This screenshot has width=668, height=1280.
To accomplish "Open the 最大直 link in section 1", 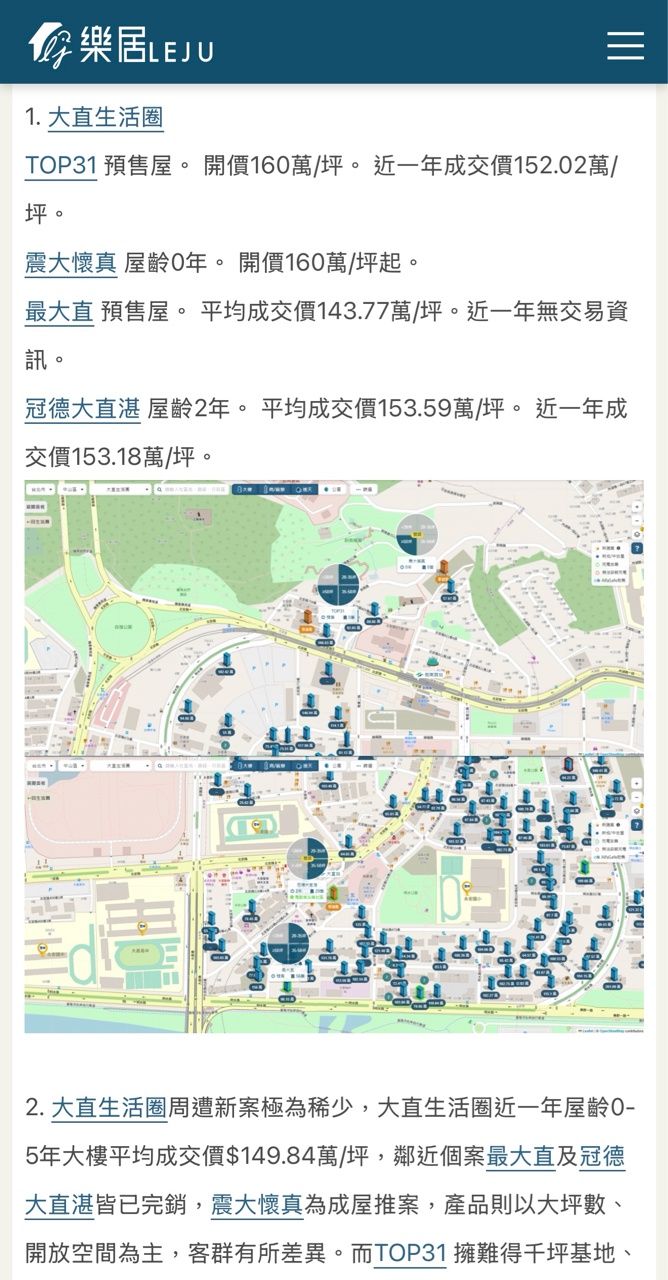I will (x=59, y=311).
